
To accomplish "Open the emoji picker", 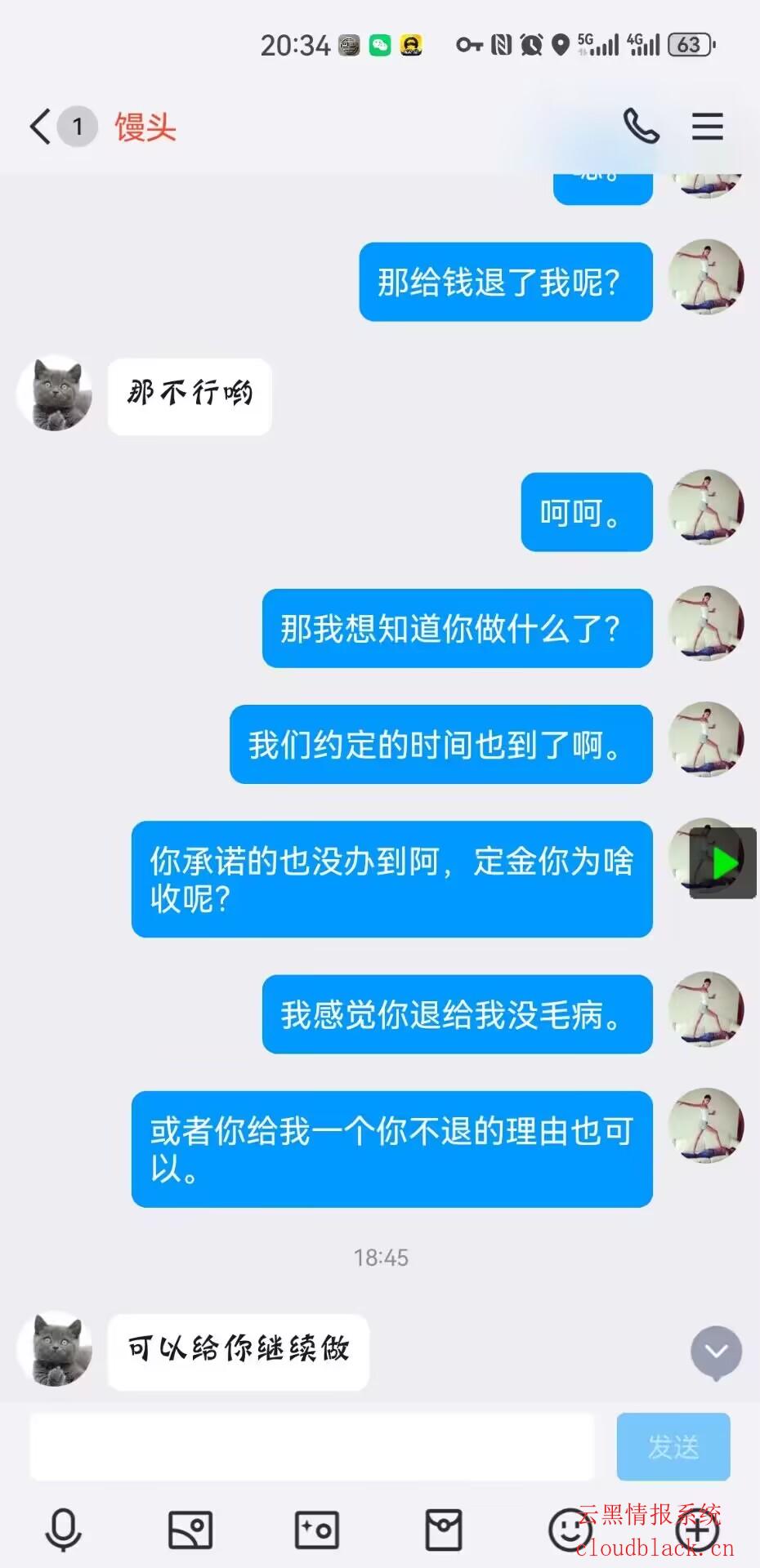I will 569,1530.
